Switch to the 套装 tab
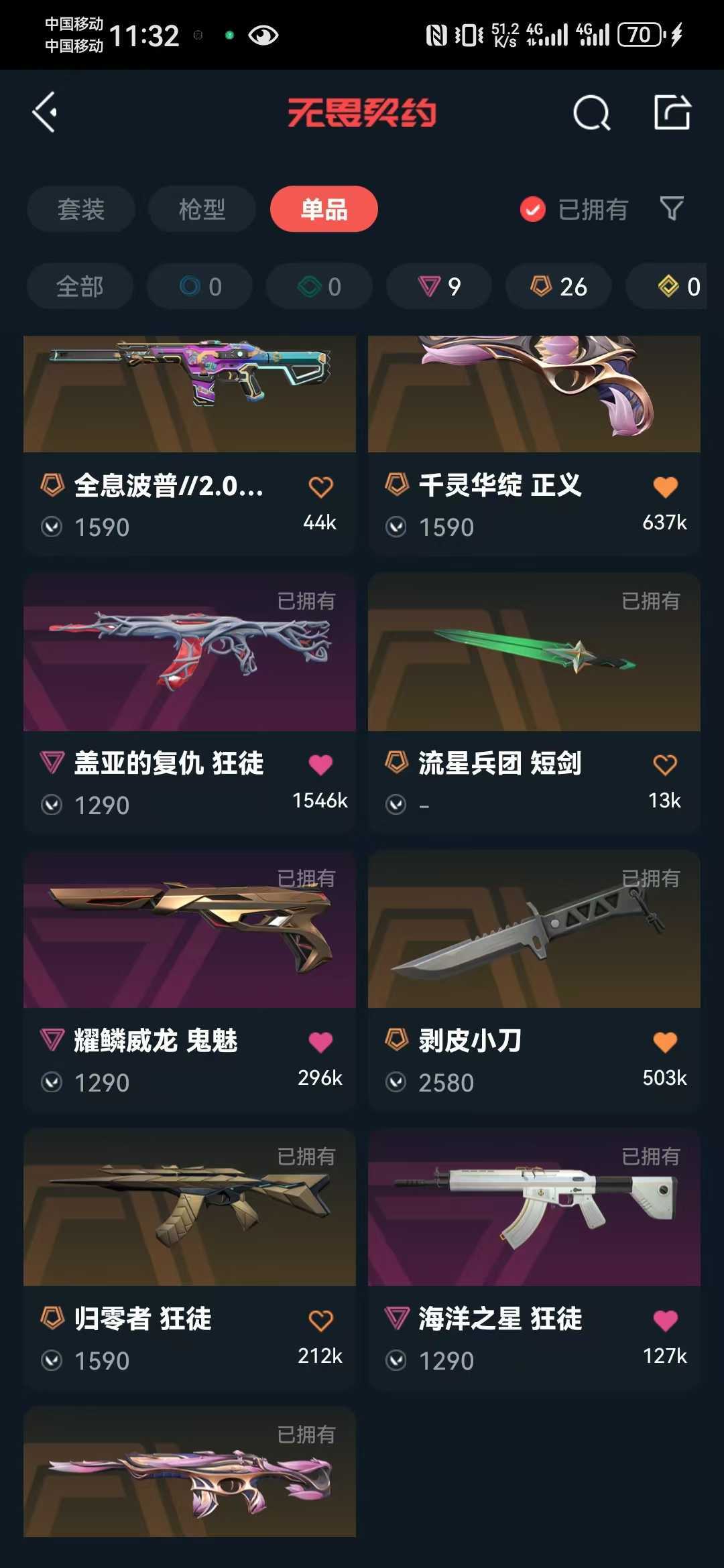 click(81, 209)
